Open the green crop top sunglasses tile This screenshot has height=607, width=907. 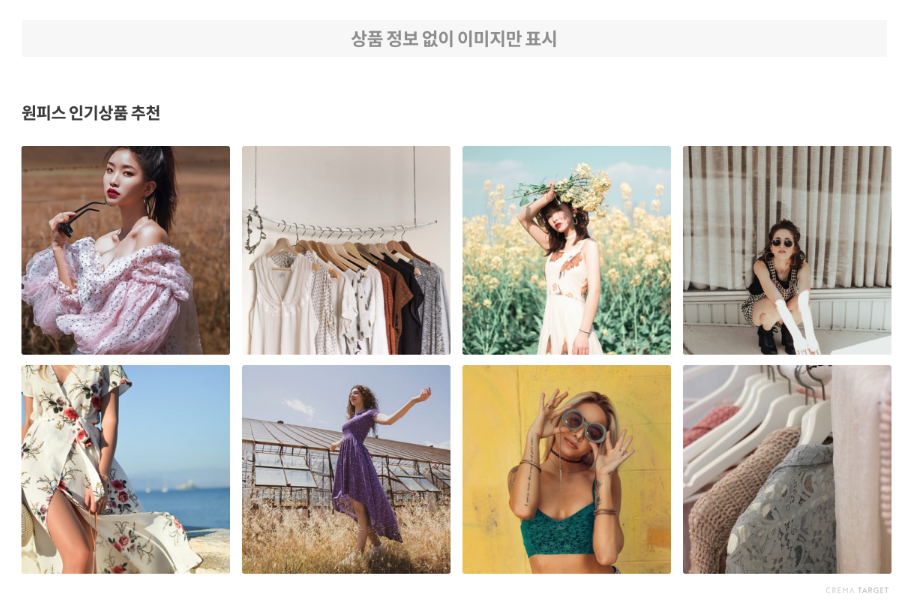566,469
